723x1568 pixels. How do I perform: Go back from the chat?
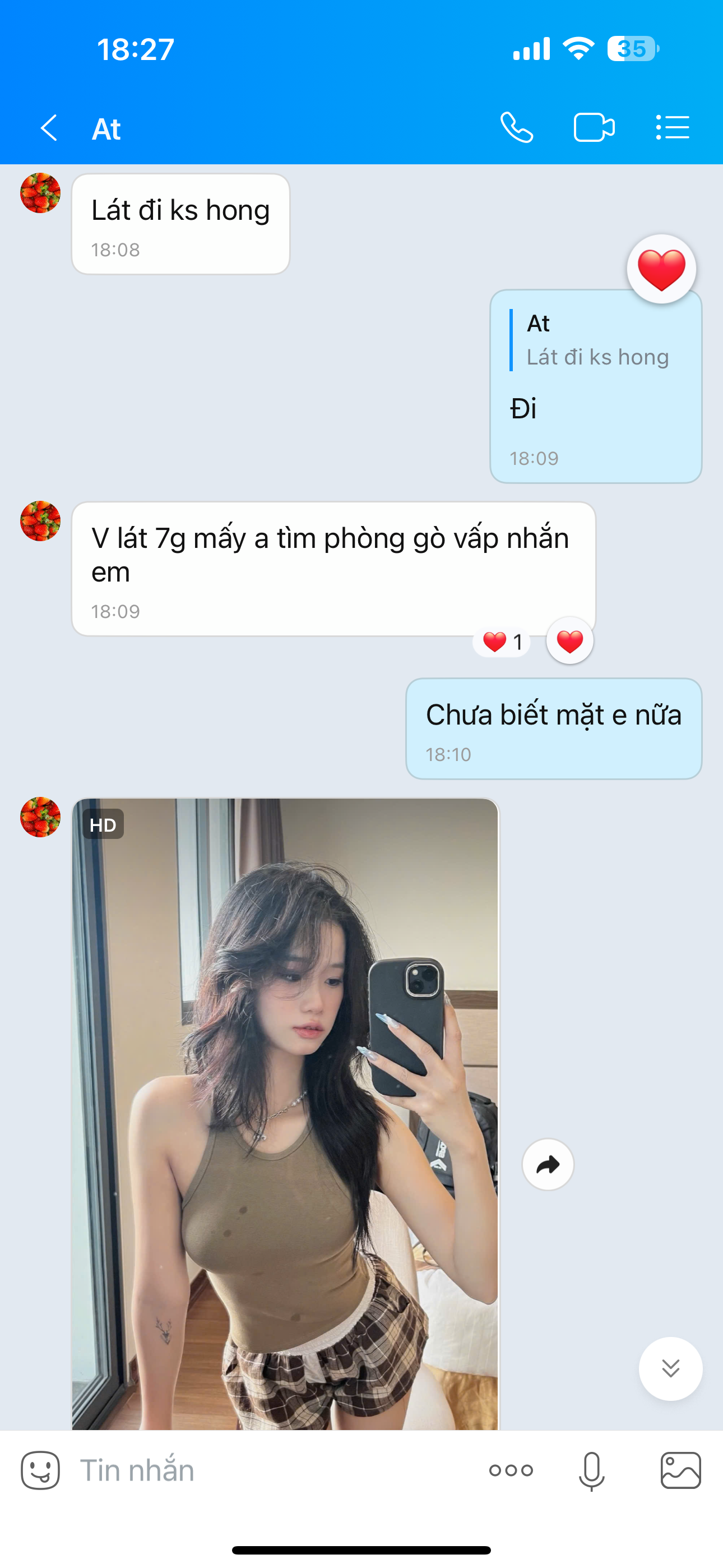coord(49,128)
